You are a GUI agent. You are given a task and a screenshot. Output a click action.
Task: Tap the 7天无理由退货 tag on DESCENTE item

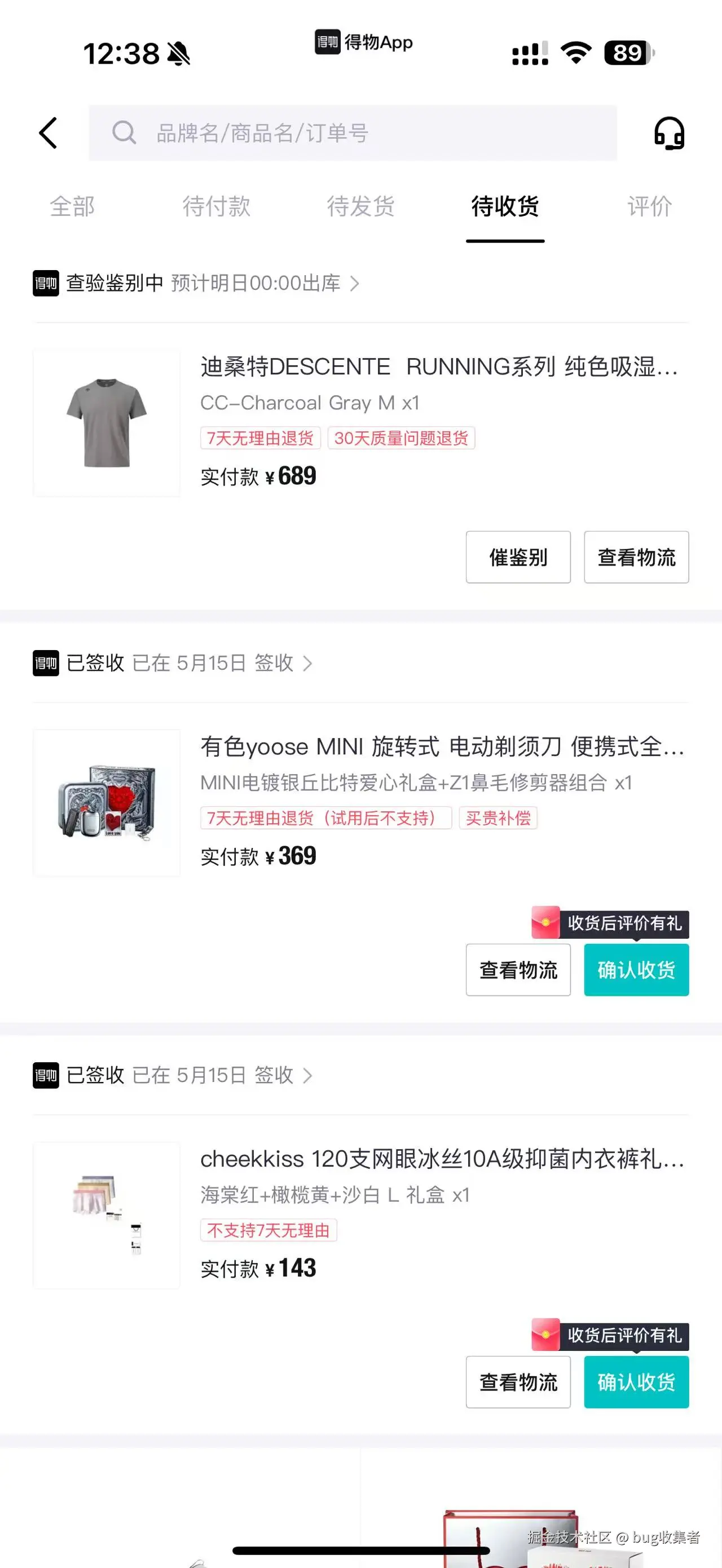point(259,438)
